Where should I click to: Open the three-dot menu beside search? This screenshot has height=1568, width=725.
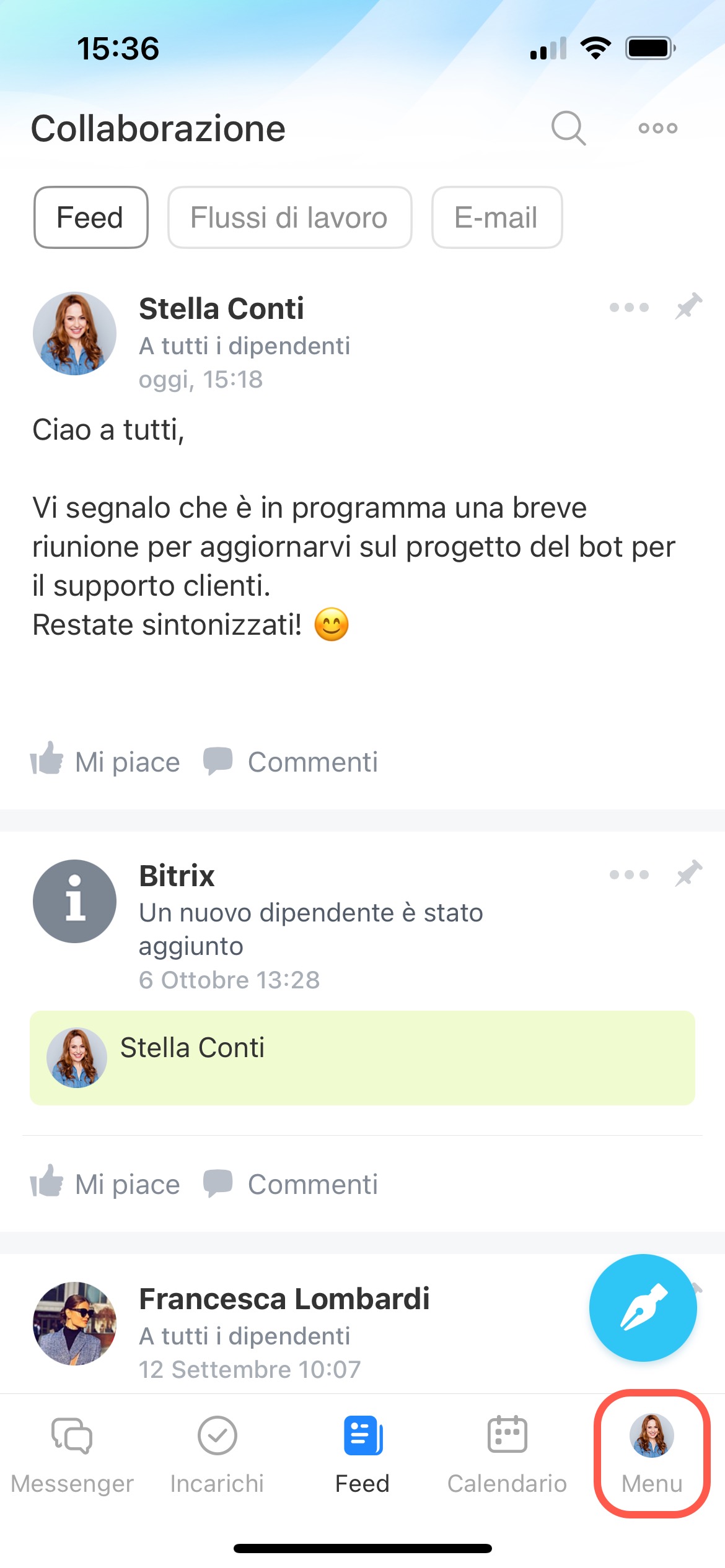tap(657, 128)
